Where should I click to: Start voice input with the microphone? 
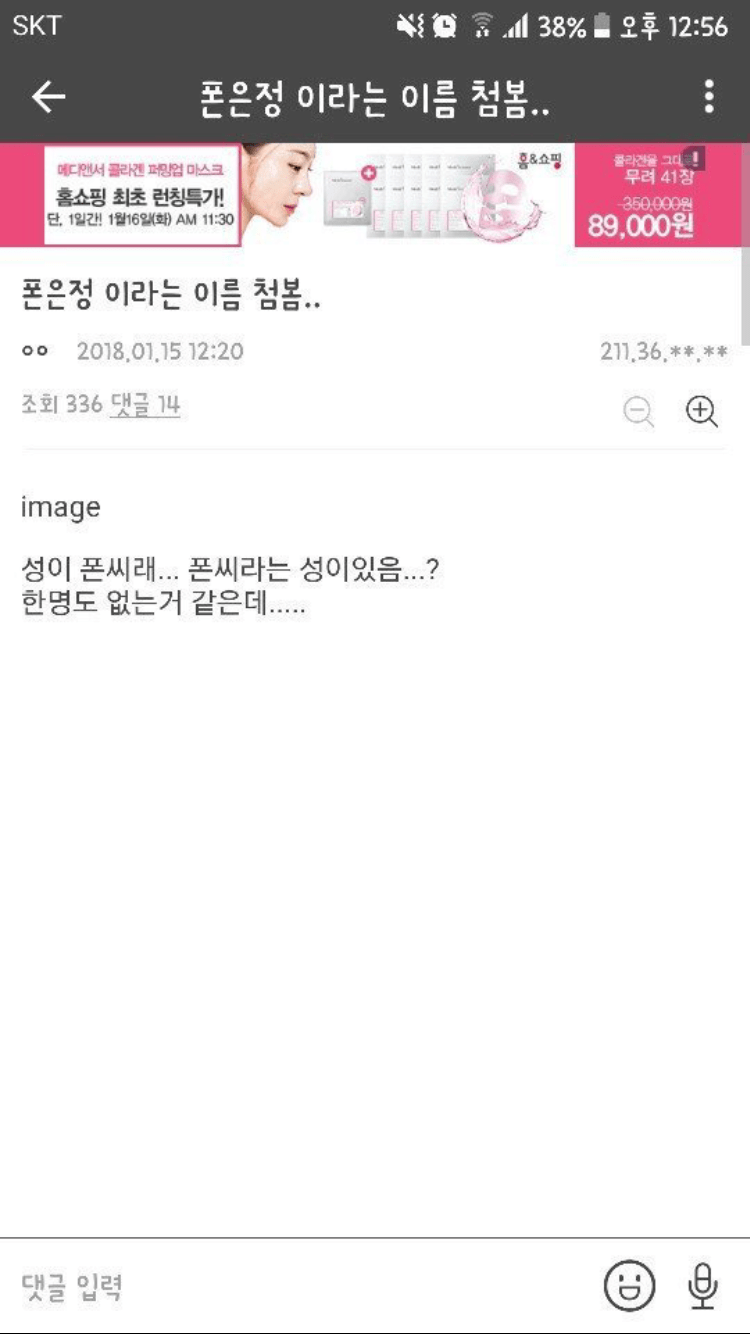point(704,1285)
